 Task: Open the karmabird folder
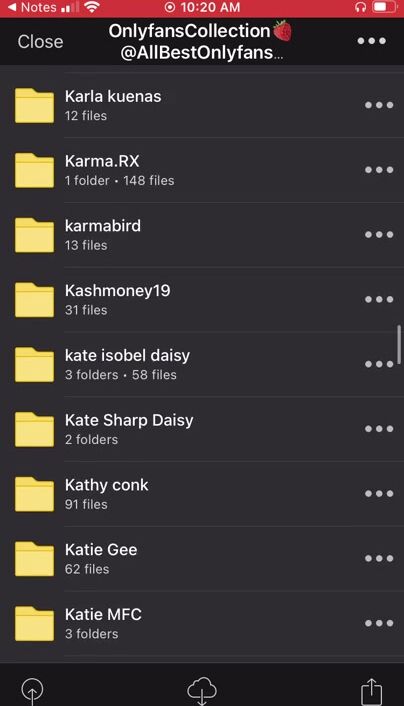(x=202, y=235)
